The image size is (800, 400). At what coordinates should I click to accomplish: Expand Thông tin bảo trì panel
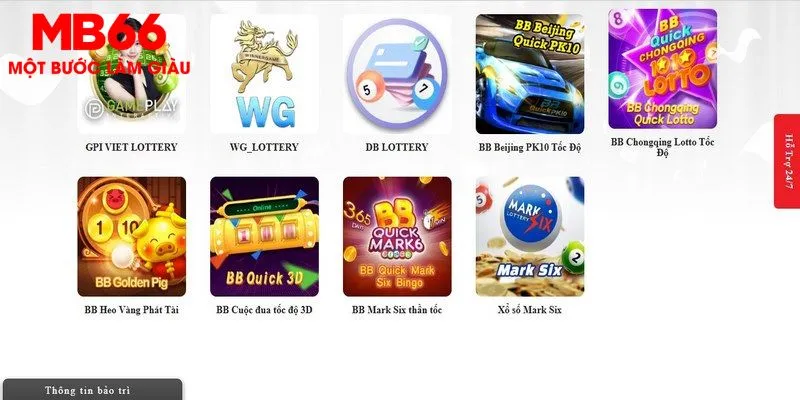click(92, 390)
